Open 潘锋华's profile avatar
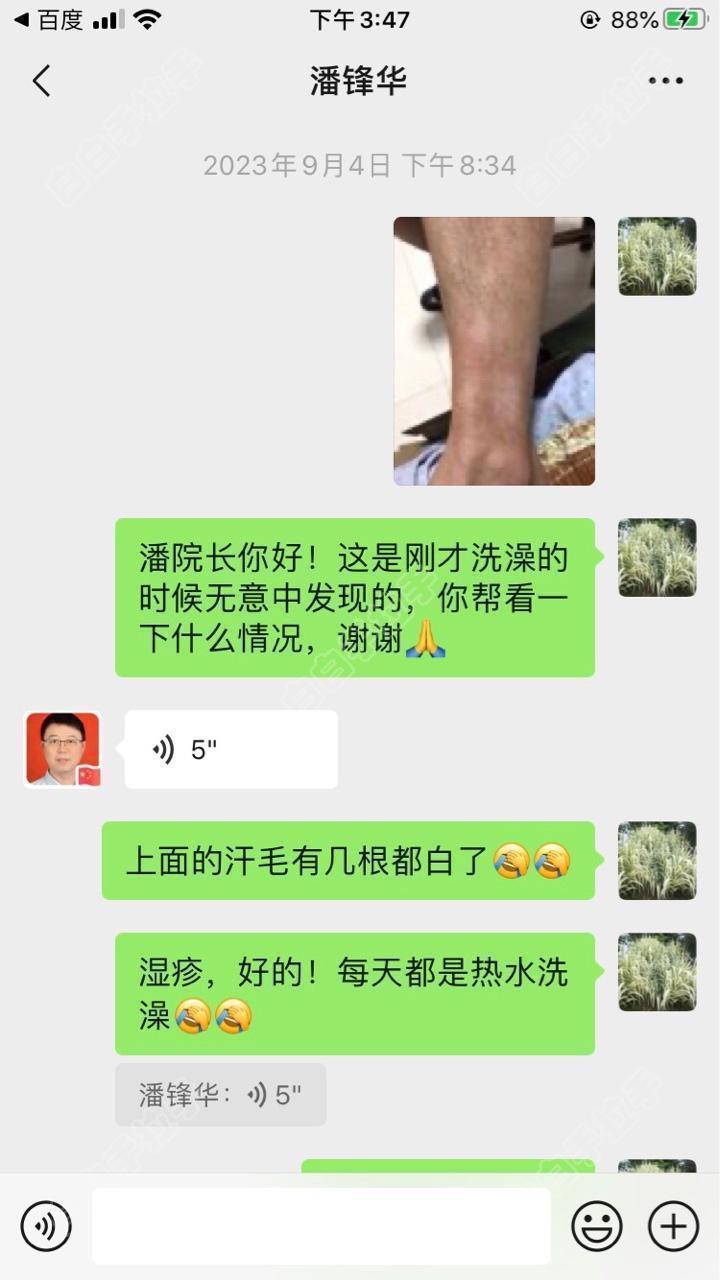Image resolution: width=720 pixels, height=1280 pixels. 62,750
